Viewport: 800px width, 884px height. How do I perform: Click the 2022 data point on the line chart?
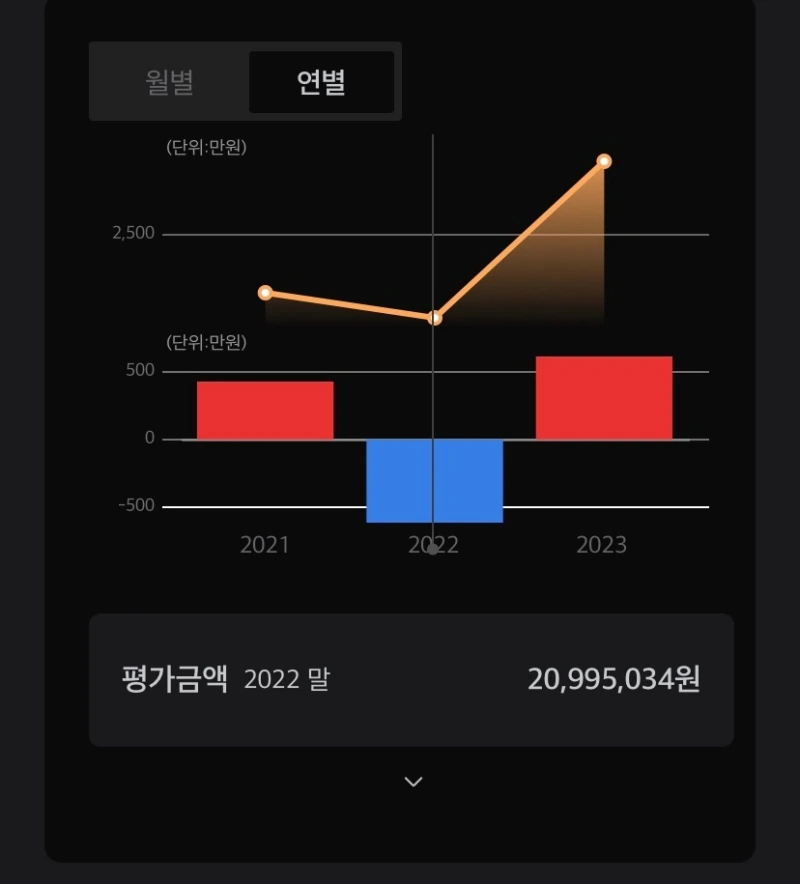pos(434,317)
